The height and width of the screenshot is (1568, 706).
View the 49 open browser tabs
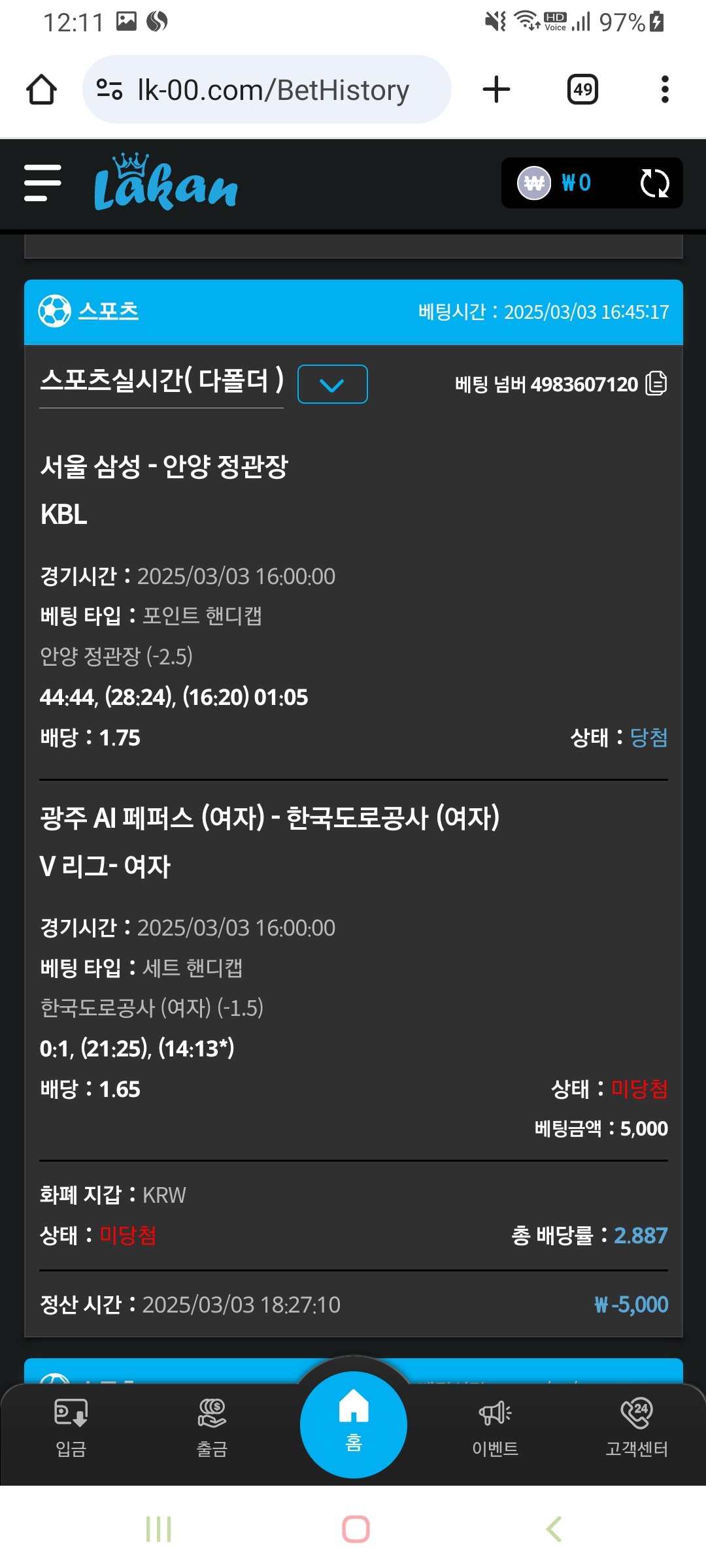582,90
